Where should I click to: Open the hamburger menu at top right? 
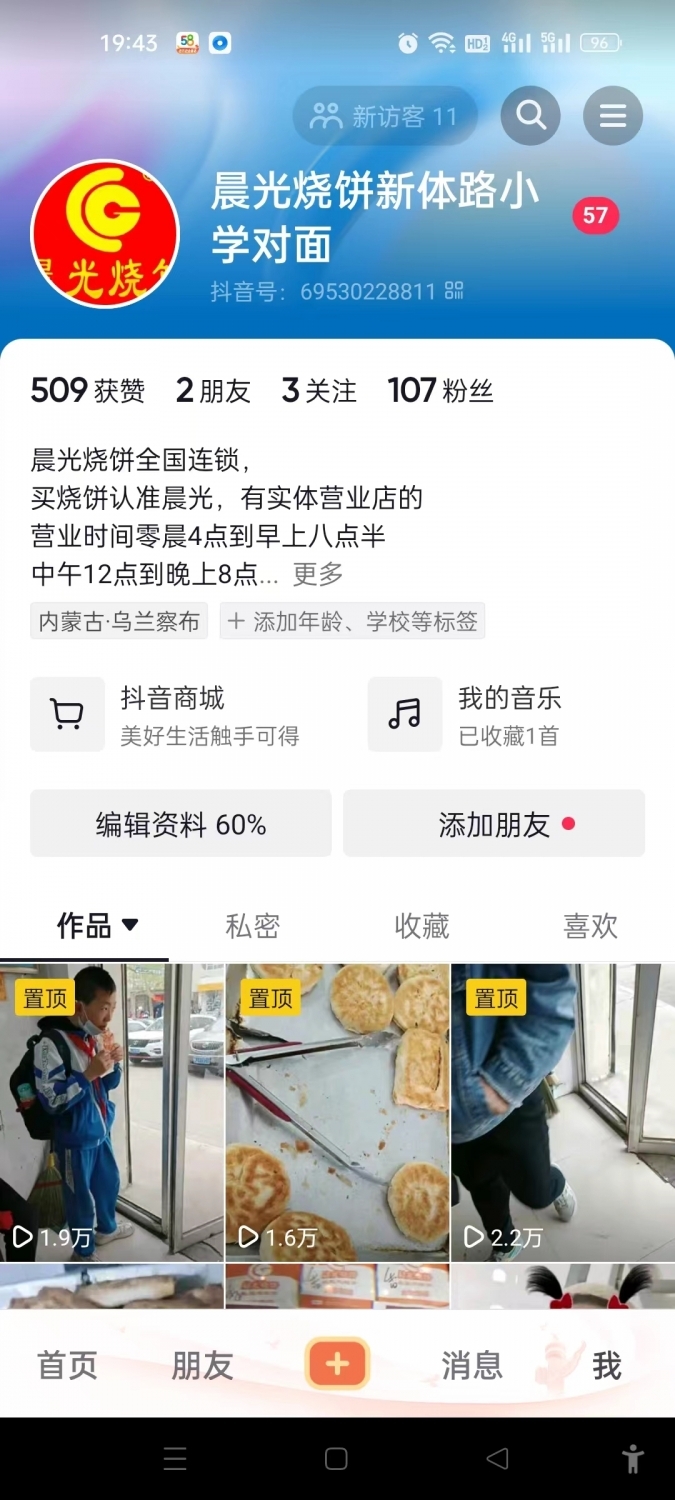[613, 117]
